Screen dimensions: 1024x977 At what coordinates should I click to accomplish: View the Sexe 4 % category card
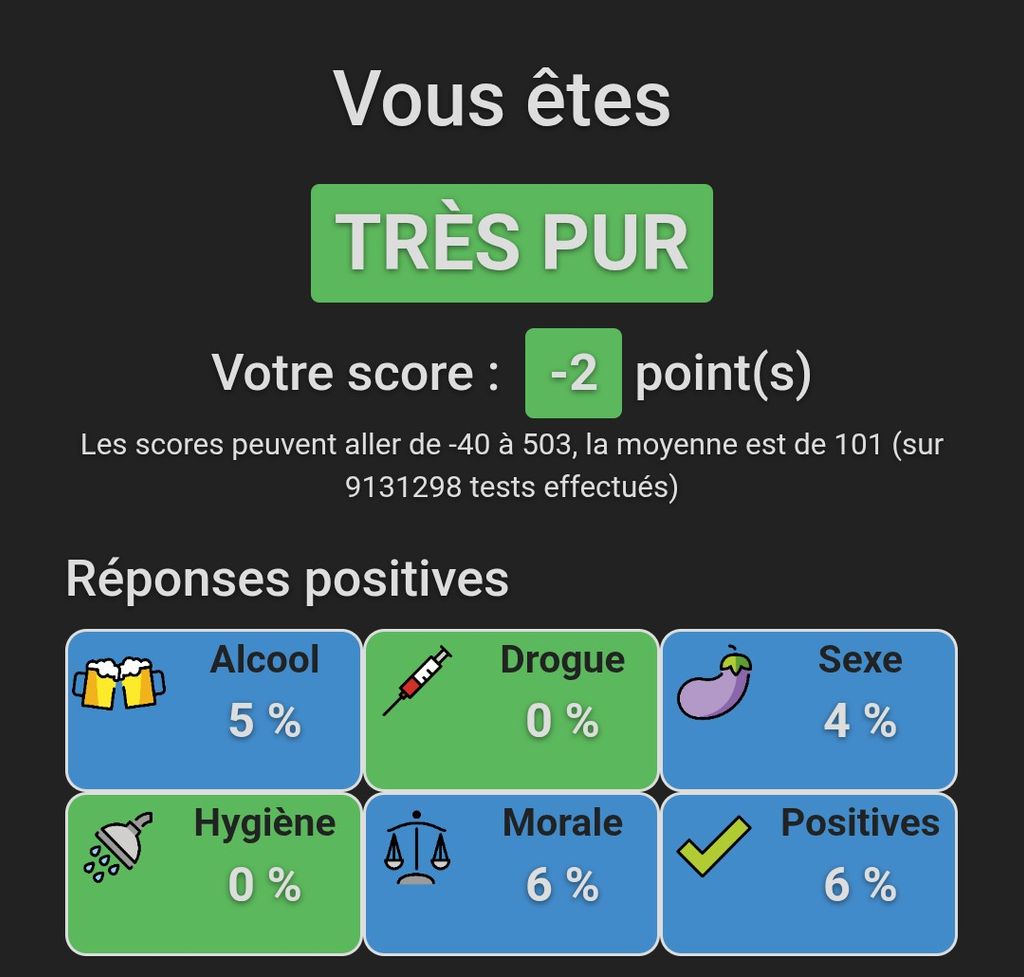point(809,710)
